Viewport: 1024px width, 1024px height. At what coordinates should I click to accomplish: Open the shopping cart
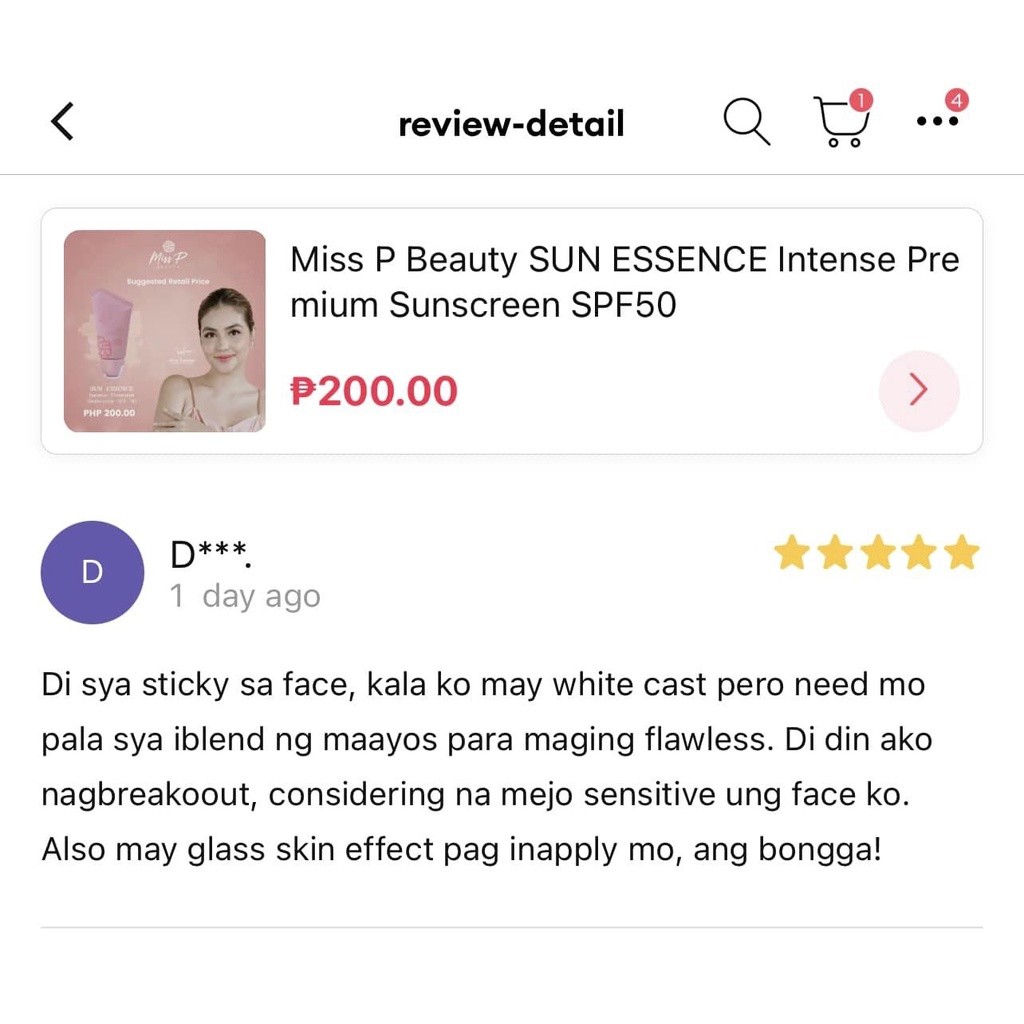pos(842,119)
